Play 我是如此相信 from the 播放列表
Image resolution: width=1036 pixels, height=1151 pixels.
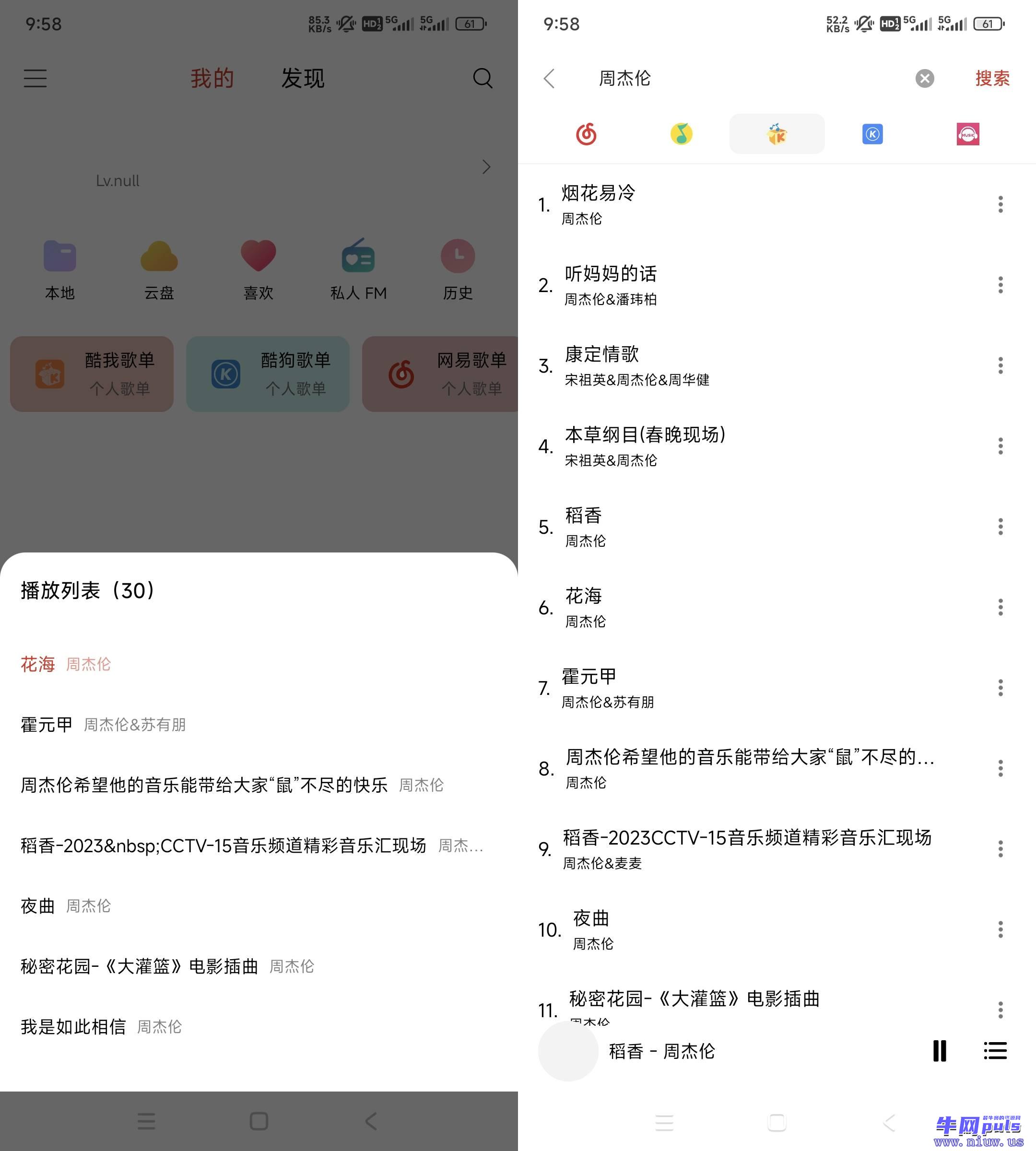(x=73, y=1026)
